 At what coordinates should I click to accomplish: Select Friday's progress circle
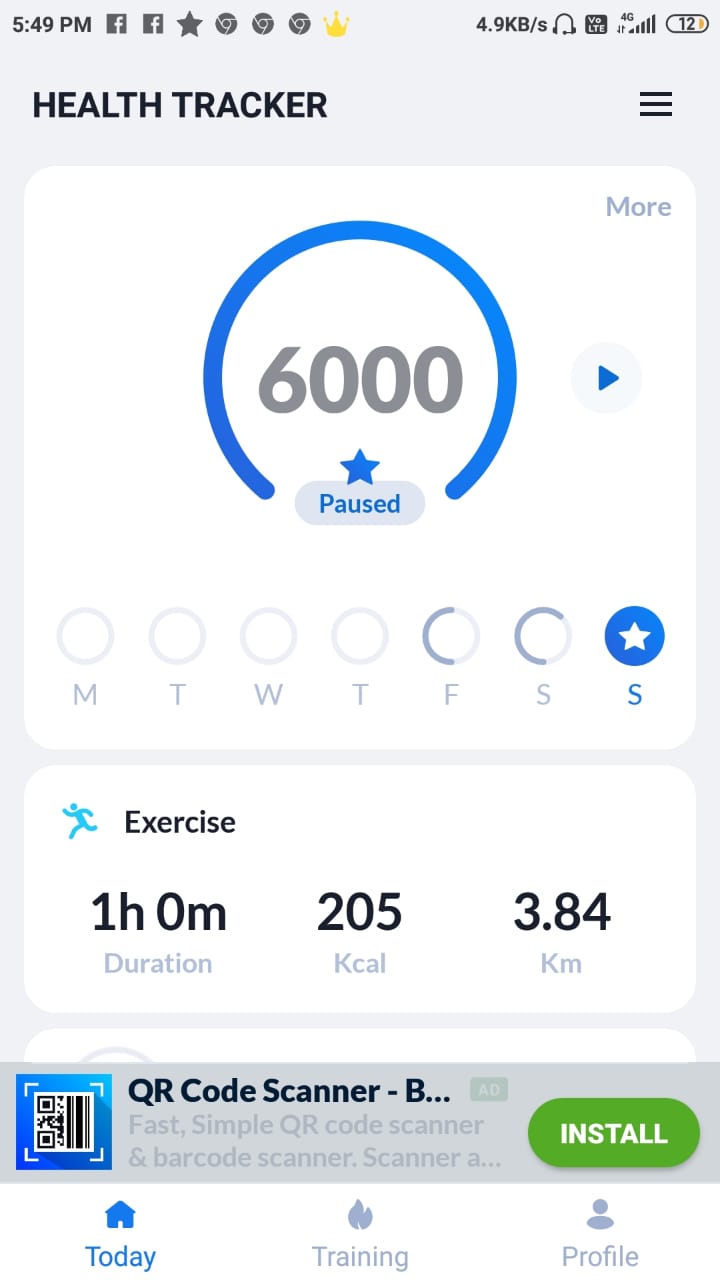coord(451,636)
